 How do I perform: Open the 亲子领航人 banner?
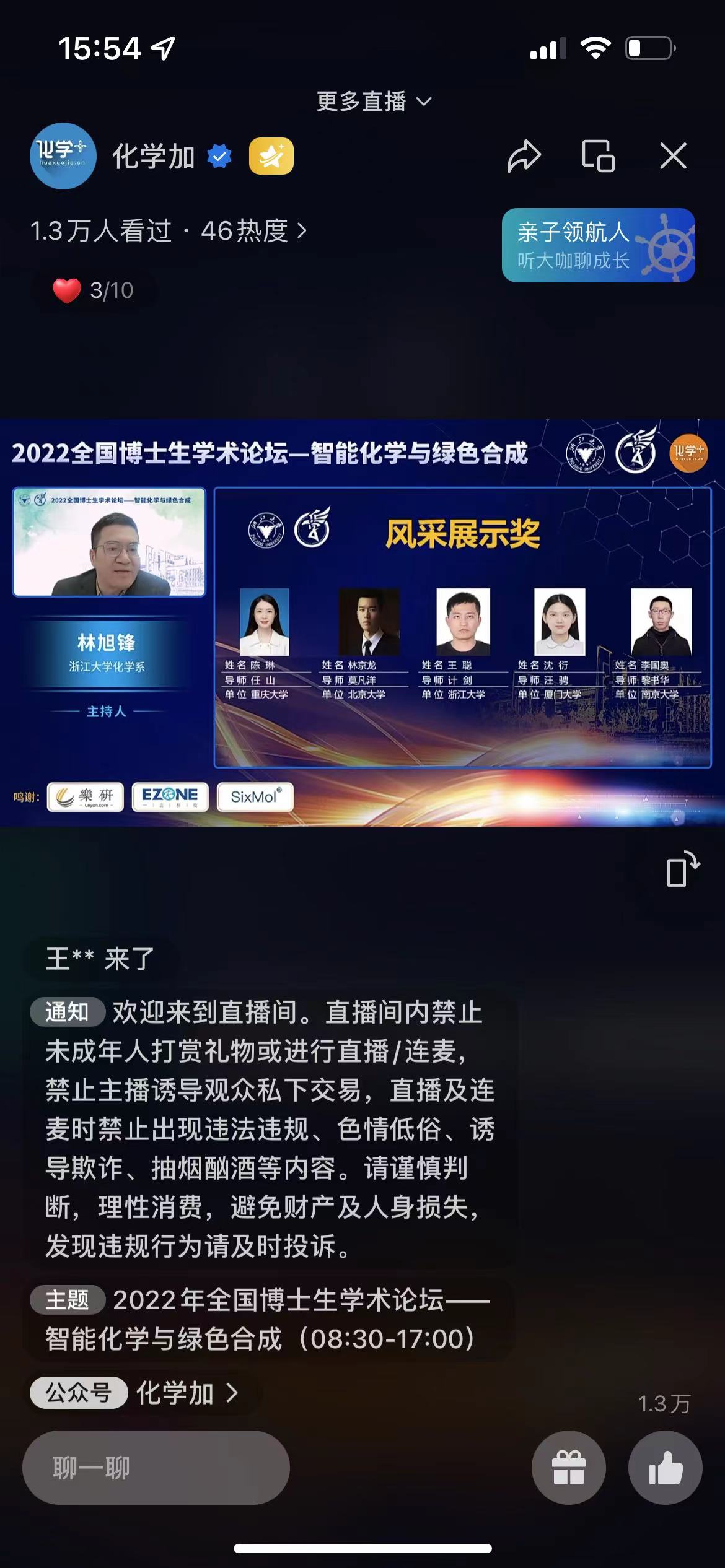598,245
